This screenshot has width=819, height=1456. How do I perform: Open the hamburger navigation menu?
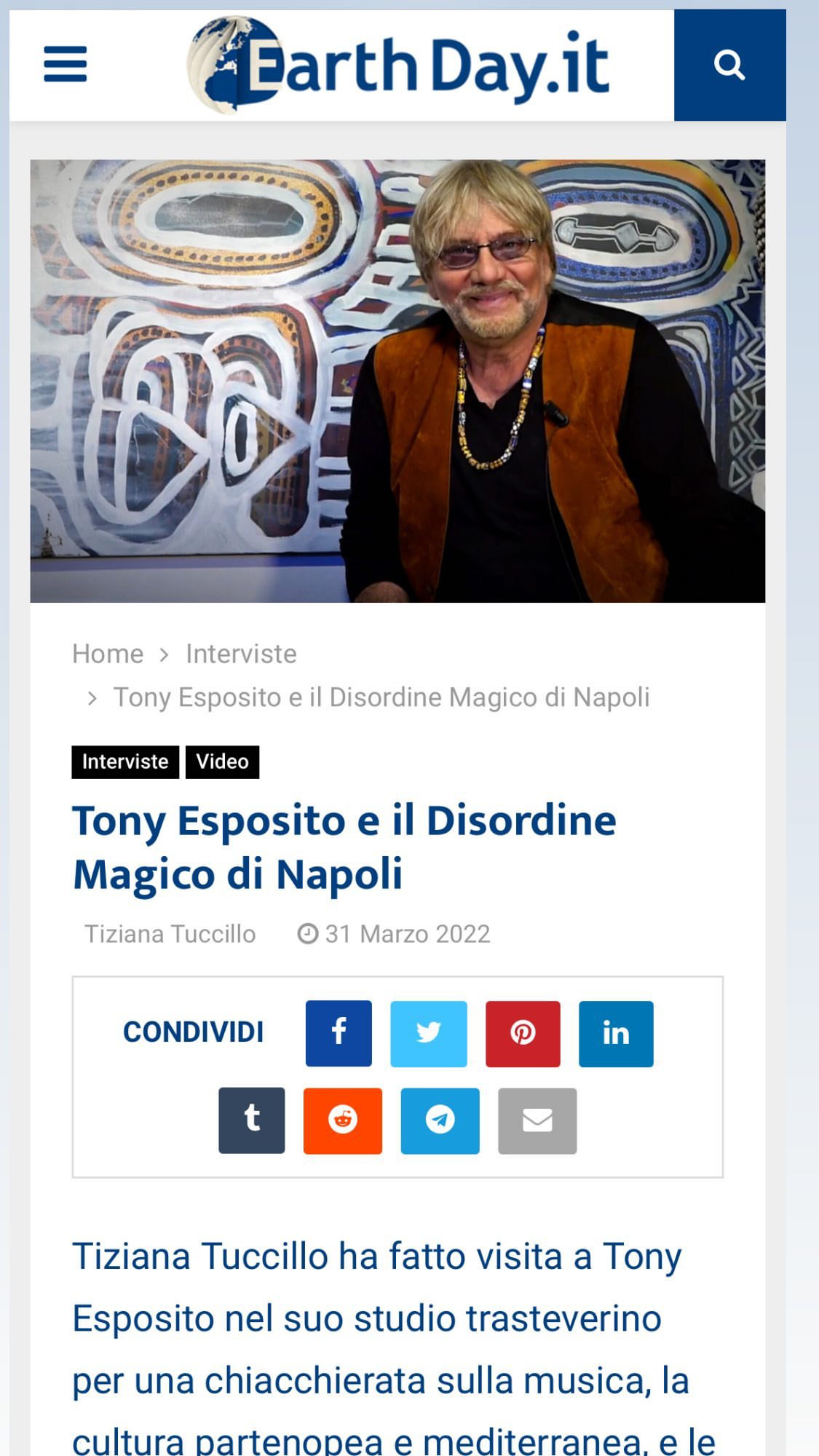[x=66, y=65]
